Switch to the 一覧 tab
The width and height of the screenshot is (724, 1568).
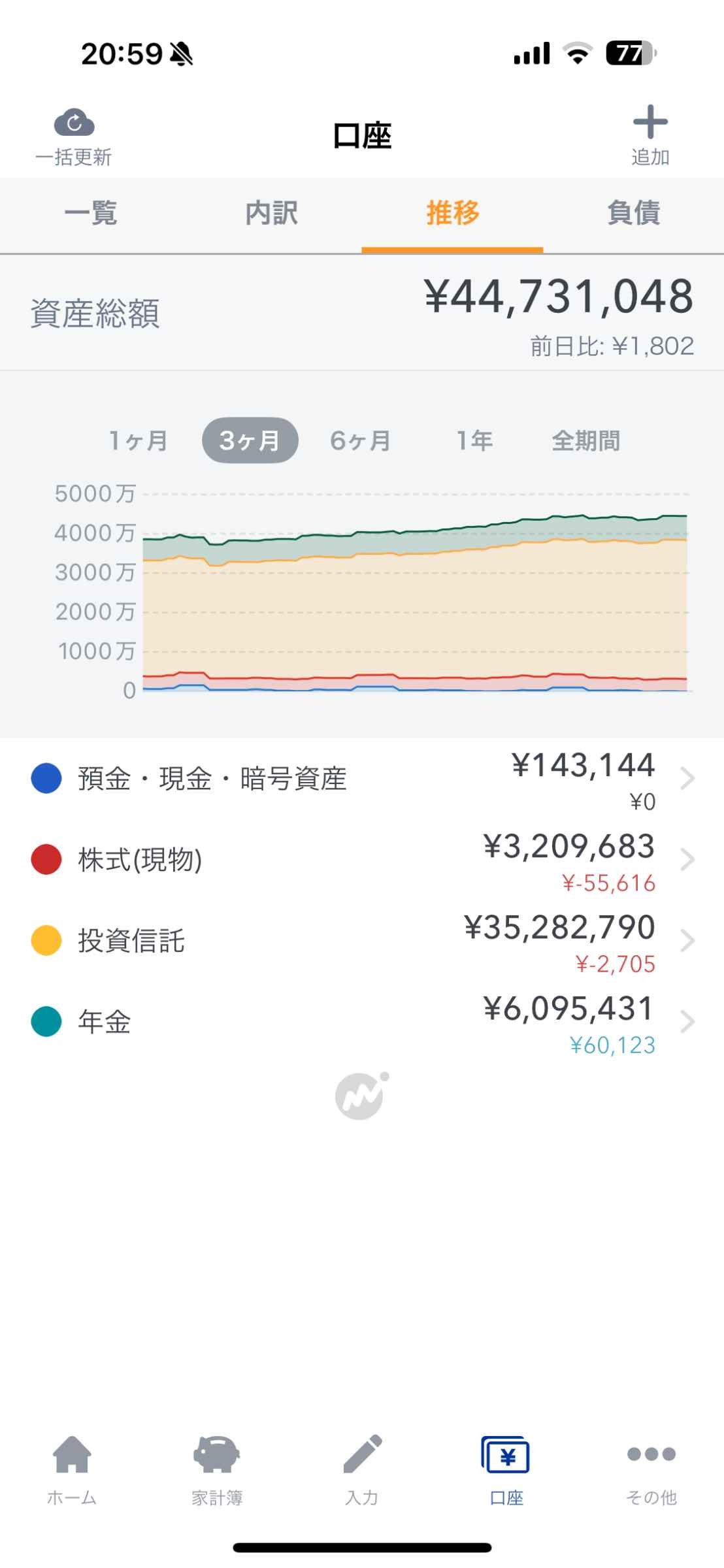(91, 214)
